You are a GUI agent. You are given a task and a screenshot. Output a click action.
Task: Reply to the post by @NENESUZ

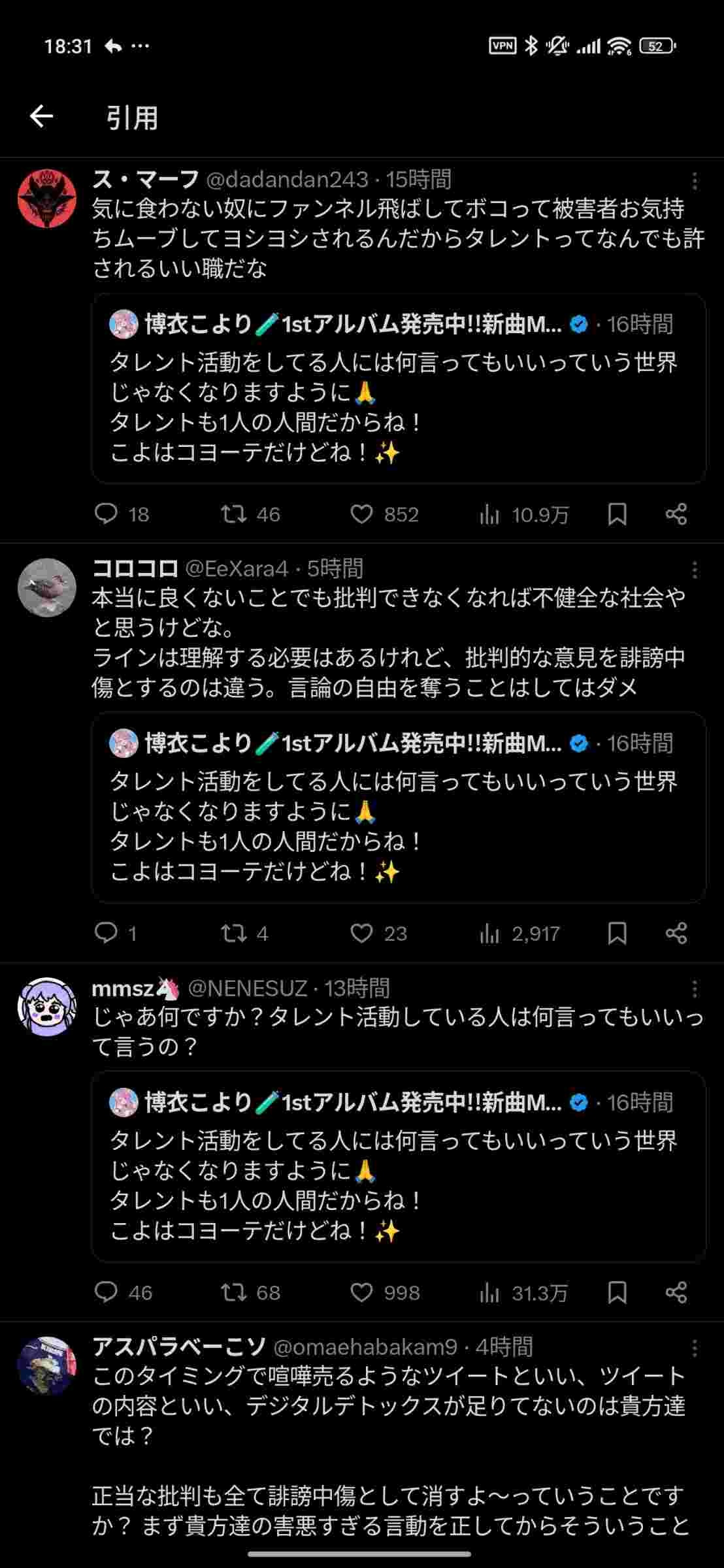(x=106, y=1292)
